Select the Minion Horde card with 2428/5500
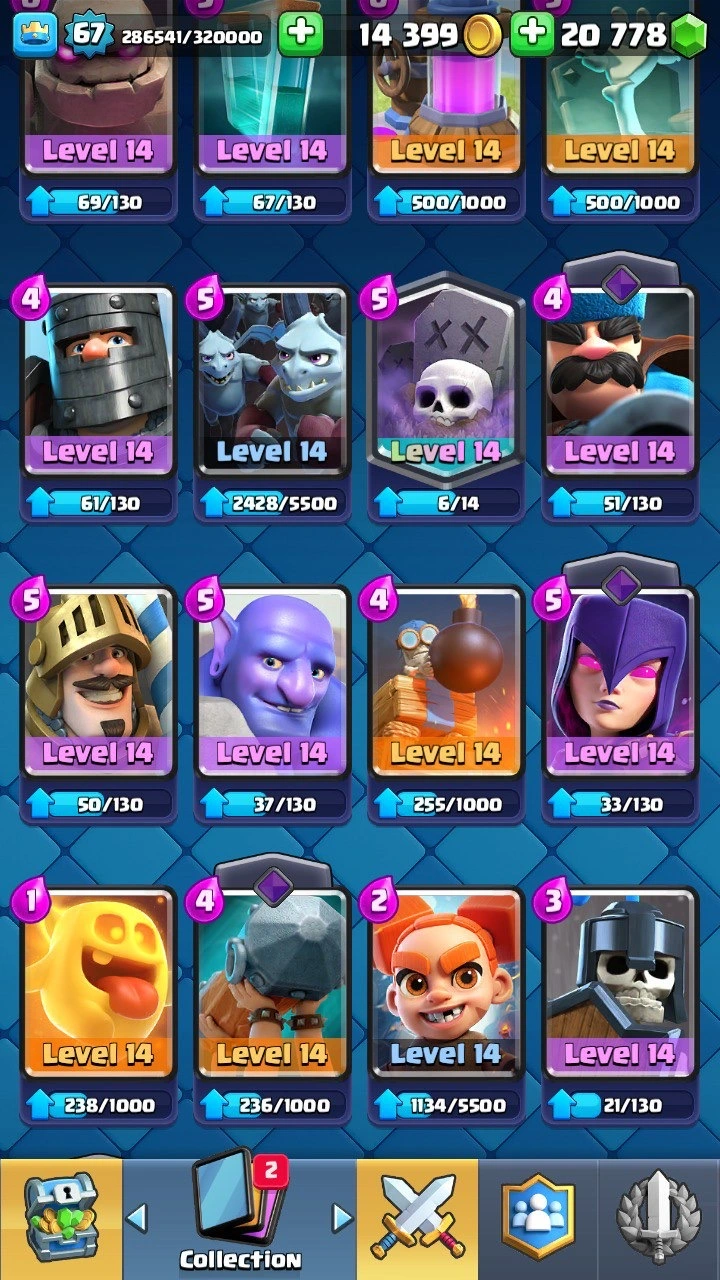Screen dimensions: 720x1280 (272, 380)
